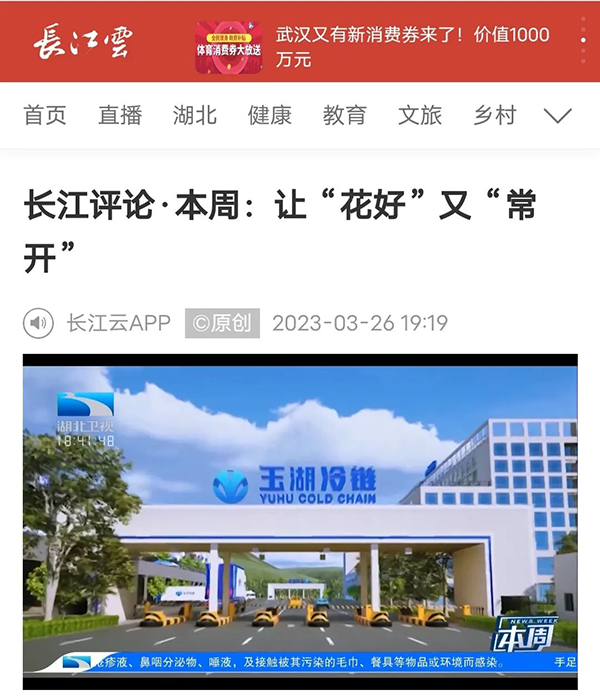600x700 pixels.
Task: Switch to the 首页 tab
Action: pyautogui.click(x=45, y=115)
